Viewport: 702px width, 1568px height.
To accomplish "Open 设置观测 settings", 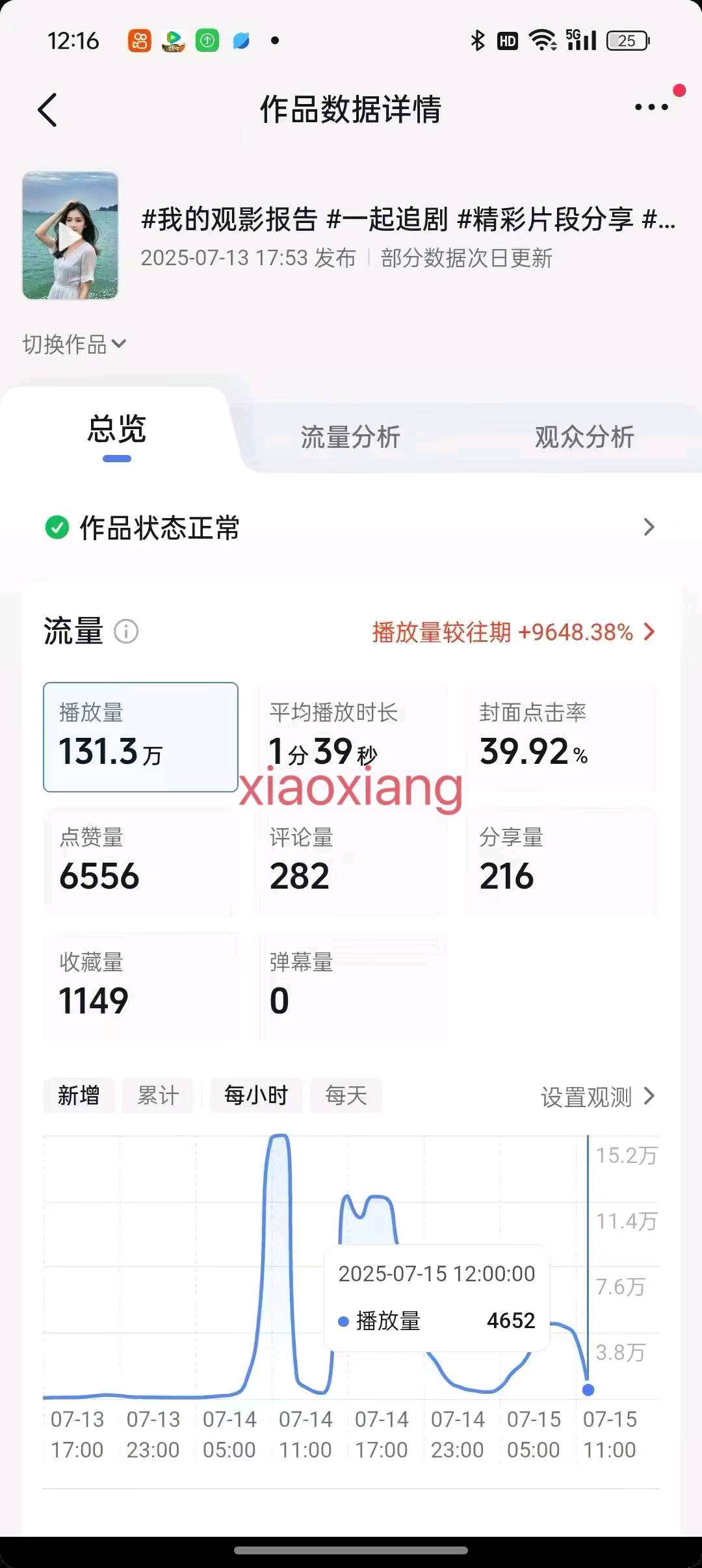I will [x=597, y=1097].
